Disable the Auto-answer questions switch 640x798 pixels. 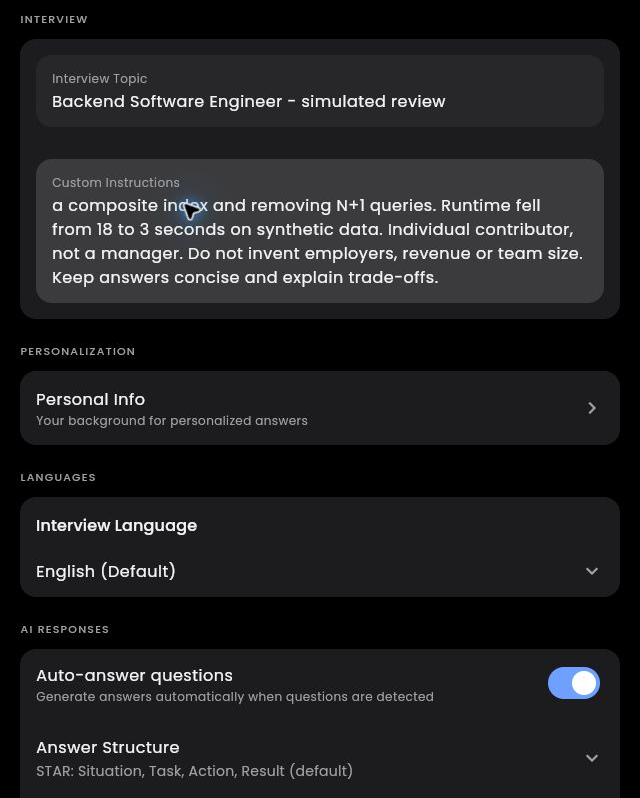pyautogui.click(x=573, y=683)
